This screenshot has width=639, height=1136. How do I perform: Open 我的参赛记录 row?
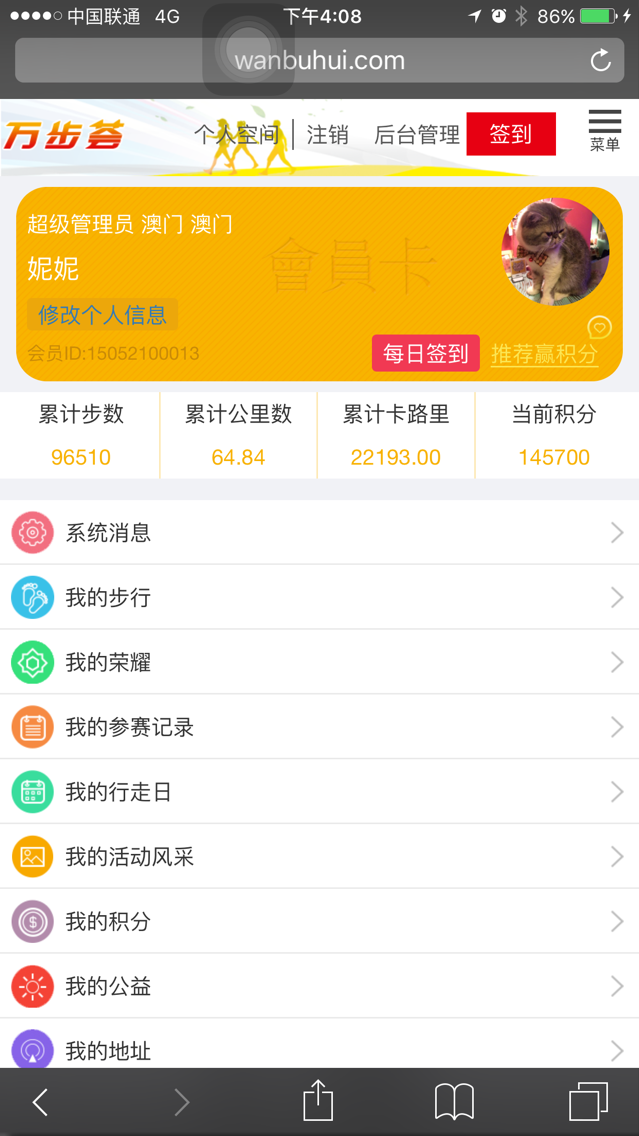(x=319, y=727)
